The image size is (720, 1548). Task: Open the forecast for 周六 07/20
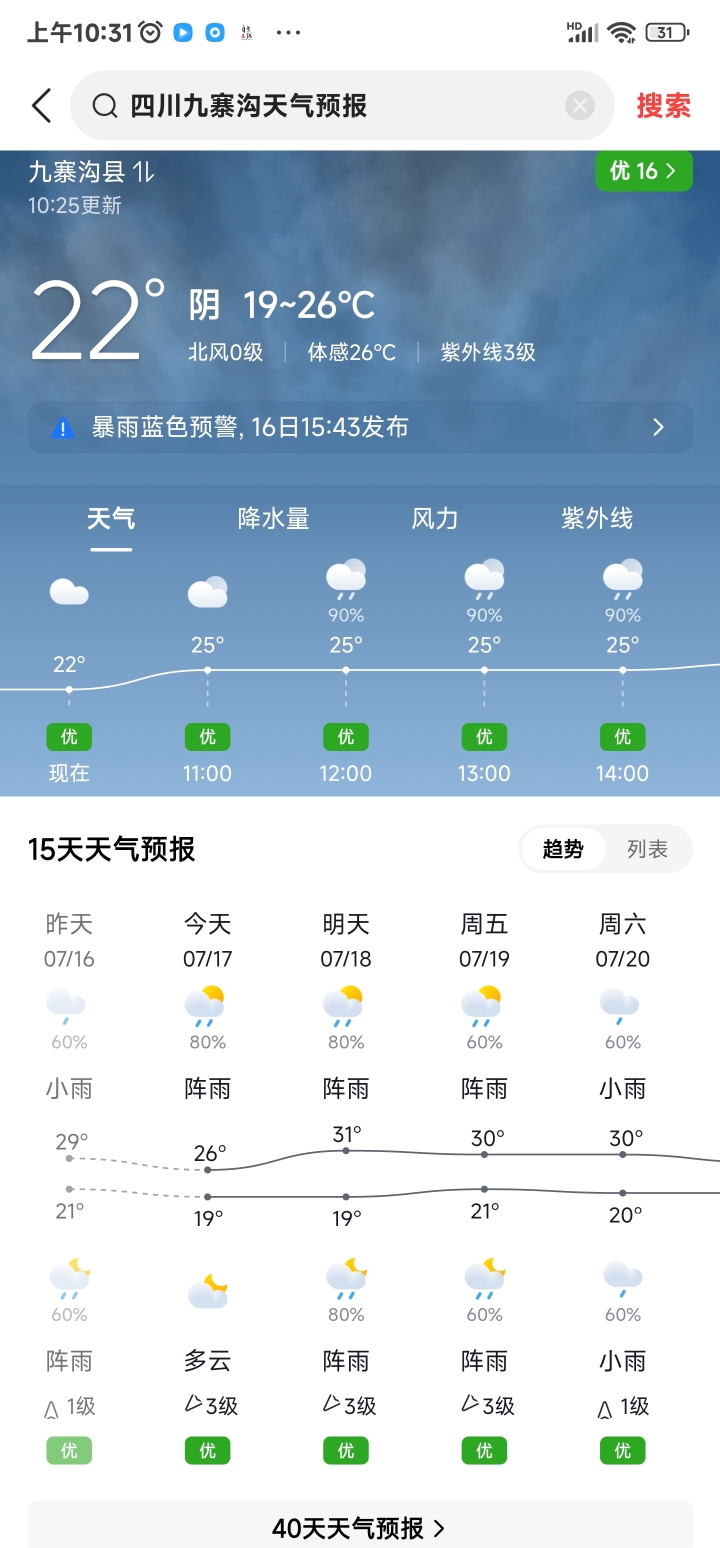[x=622, y=940]
